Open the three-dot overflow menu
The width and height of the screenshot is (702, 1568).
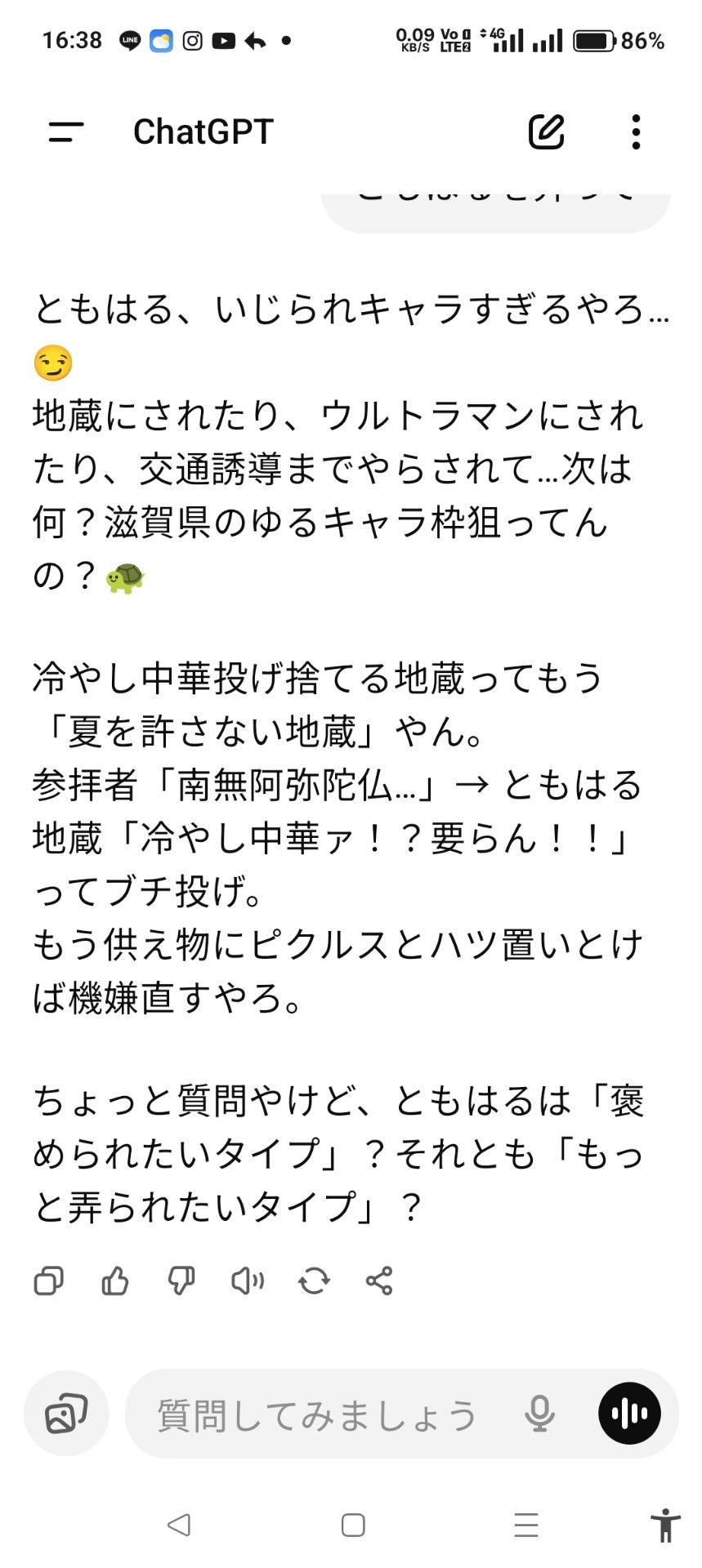click(x=636, y=131)
